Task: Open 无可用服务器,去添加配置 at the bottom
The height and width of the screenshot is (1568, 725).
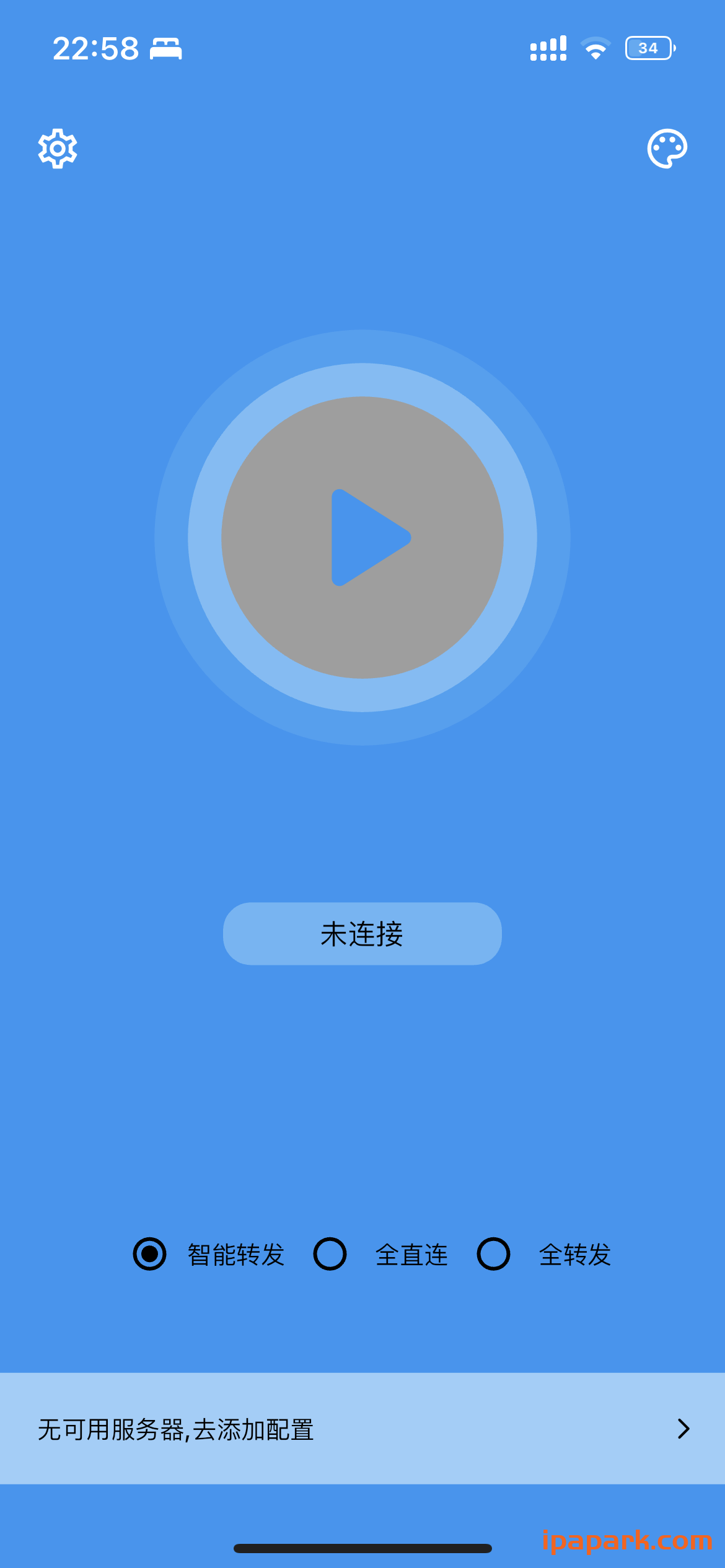Action: coord(177,1432)
